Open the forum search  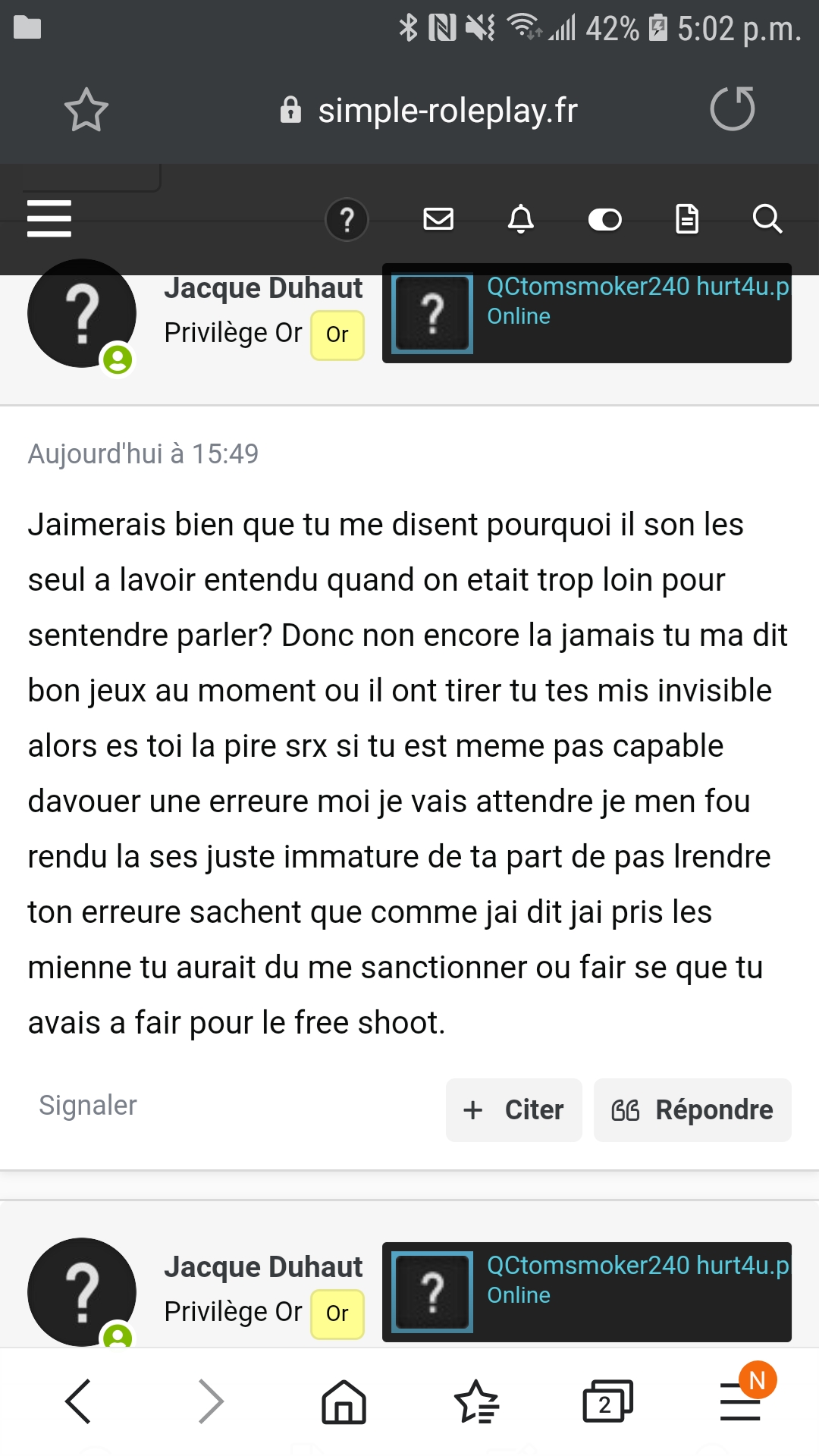(x=767, y=219)
